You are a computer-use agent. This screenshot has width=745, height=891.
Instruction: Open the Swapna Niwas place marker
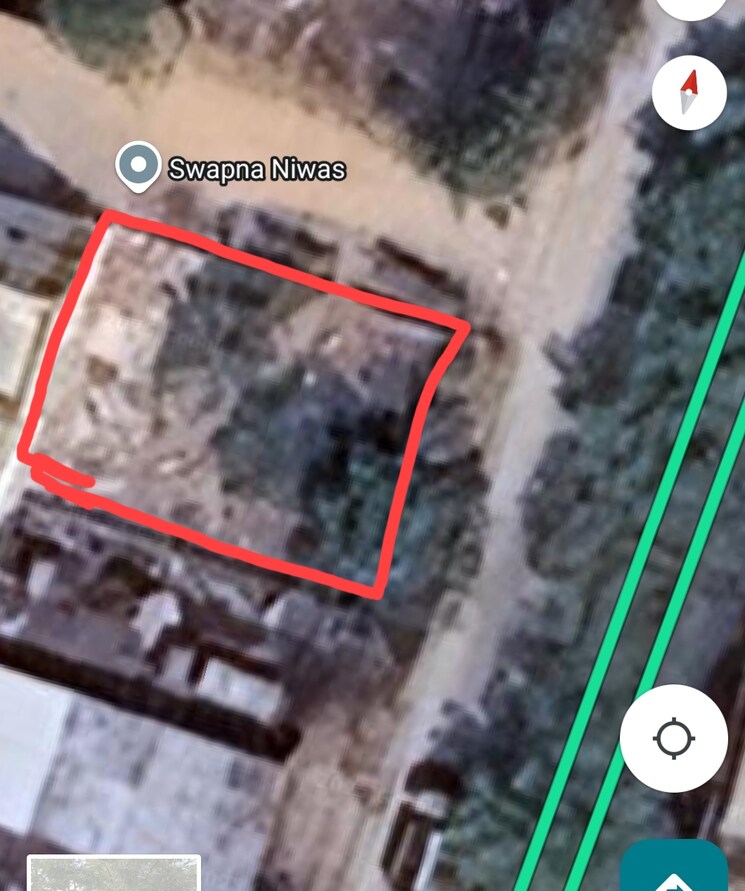(138, 166)
